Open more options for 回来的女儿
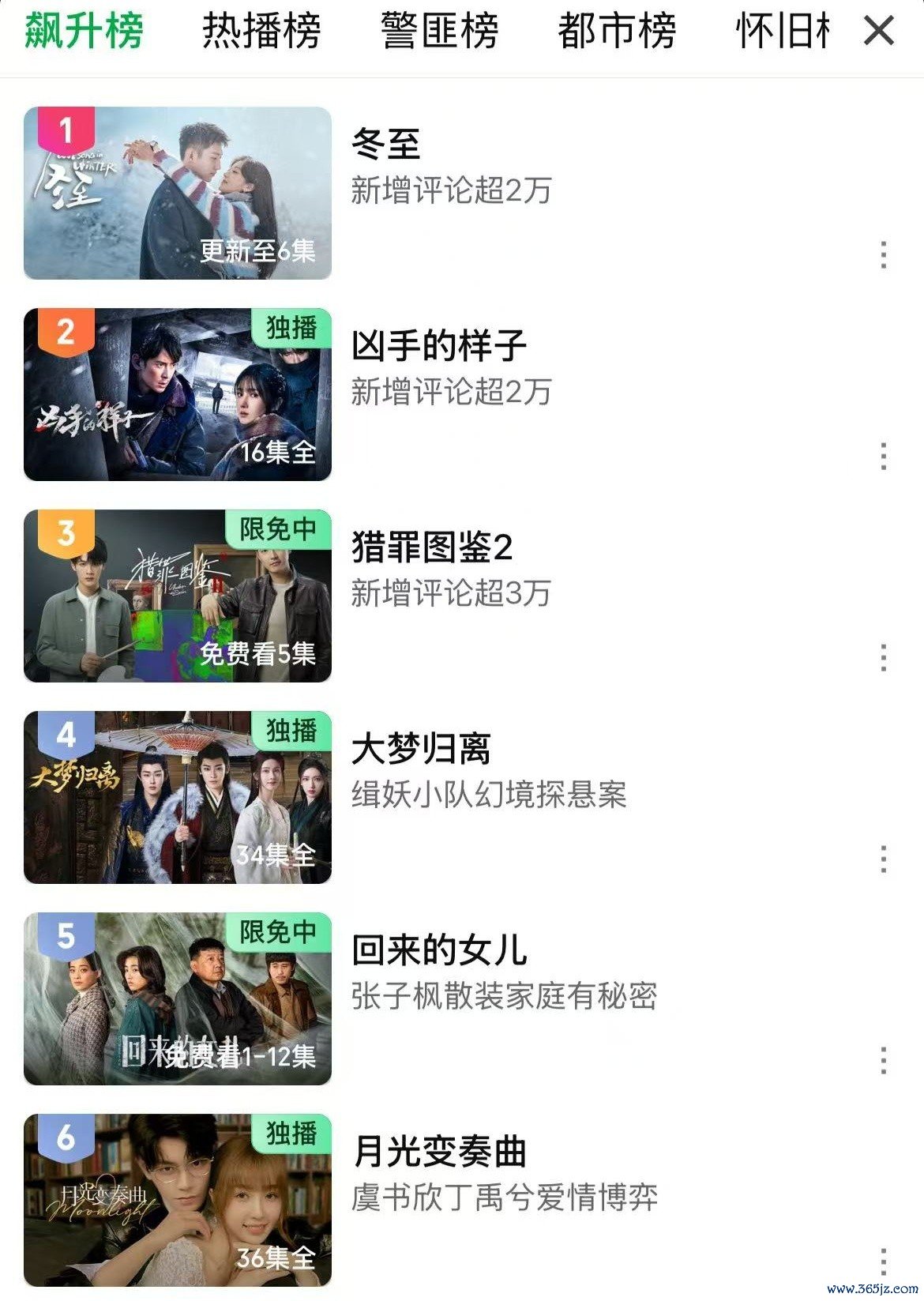The height and width of the screenshot is (1301, 924). [883, 1060]
